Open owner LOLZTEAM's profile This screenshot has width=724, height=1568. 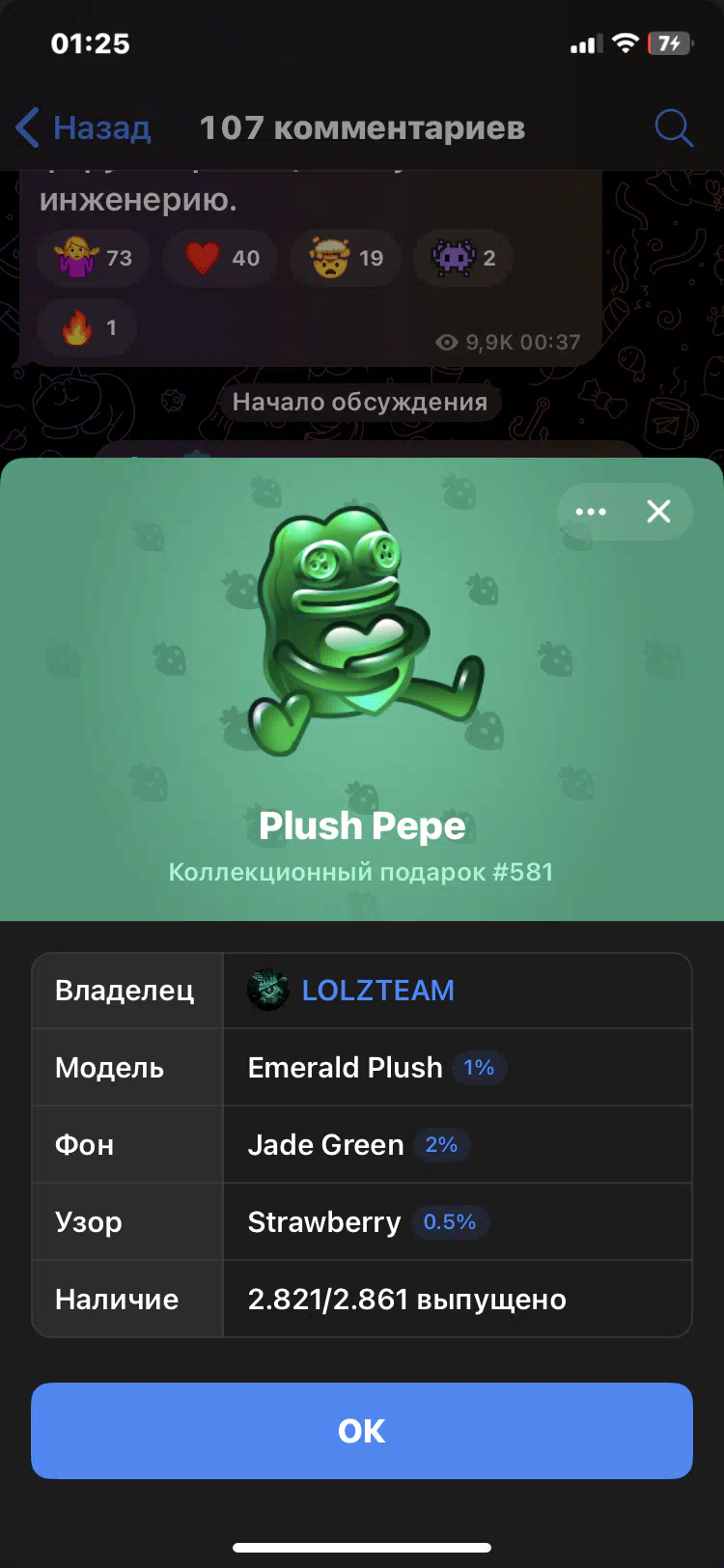pyautogui.click(x=351, y=990)
